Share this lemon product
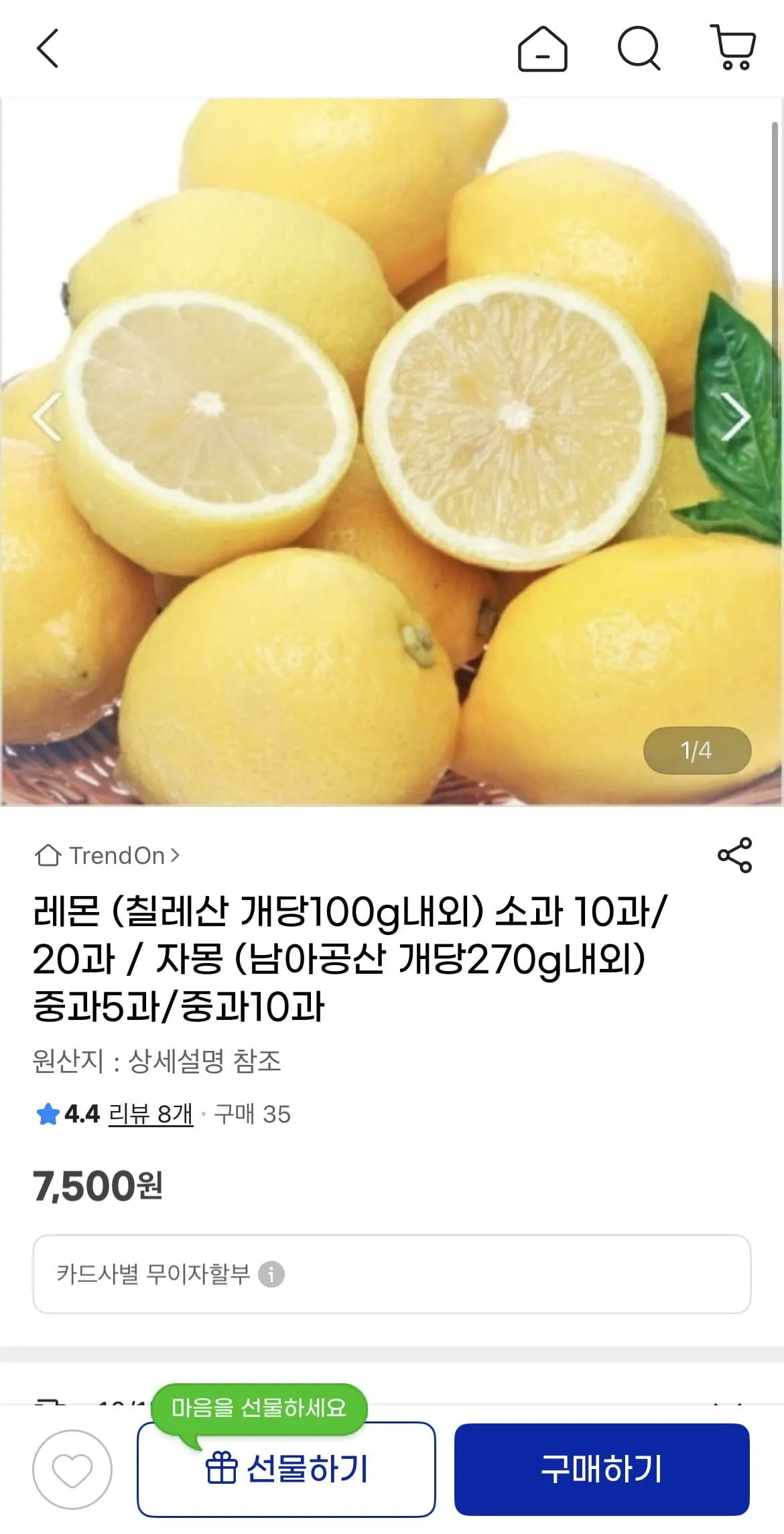Viewport: 784px width, 1534px height. [734, 855]
